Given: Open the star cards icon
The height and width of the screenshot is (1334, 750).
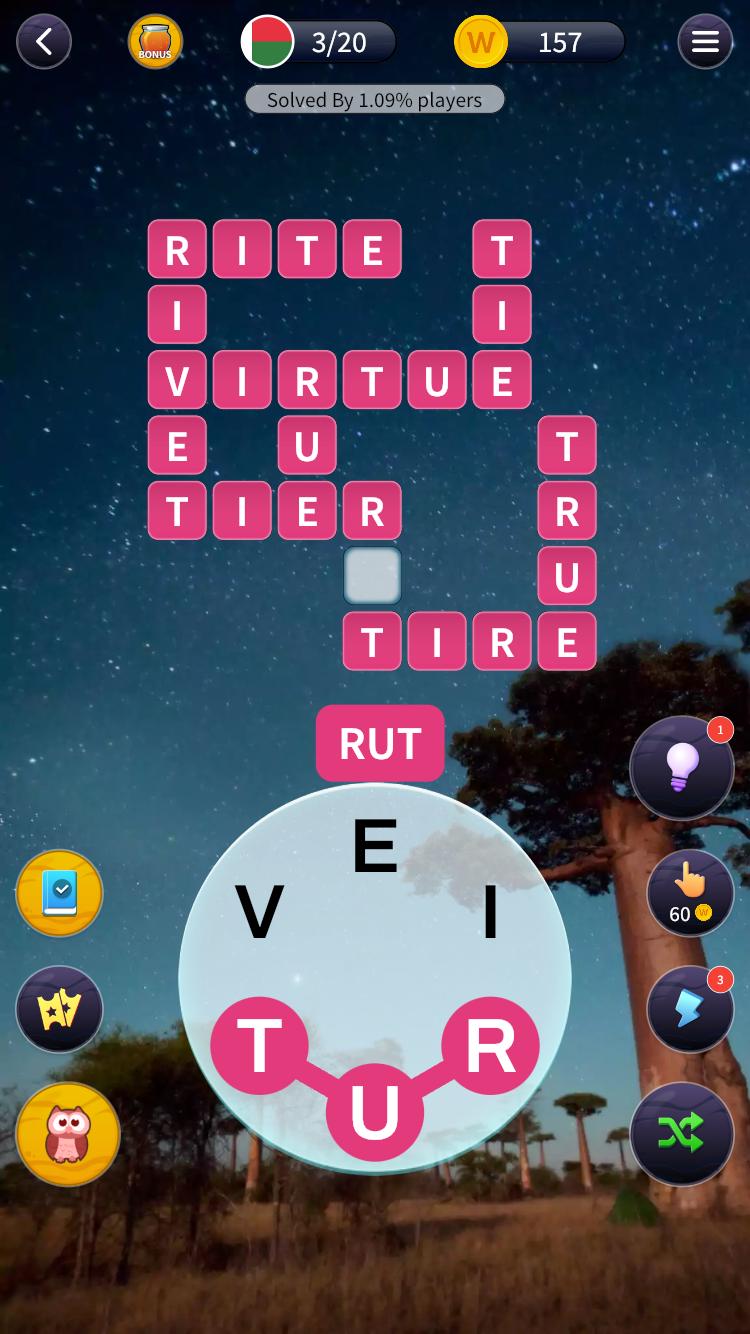Looking at the screenshot, I should click(x=60, y=1009).
